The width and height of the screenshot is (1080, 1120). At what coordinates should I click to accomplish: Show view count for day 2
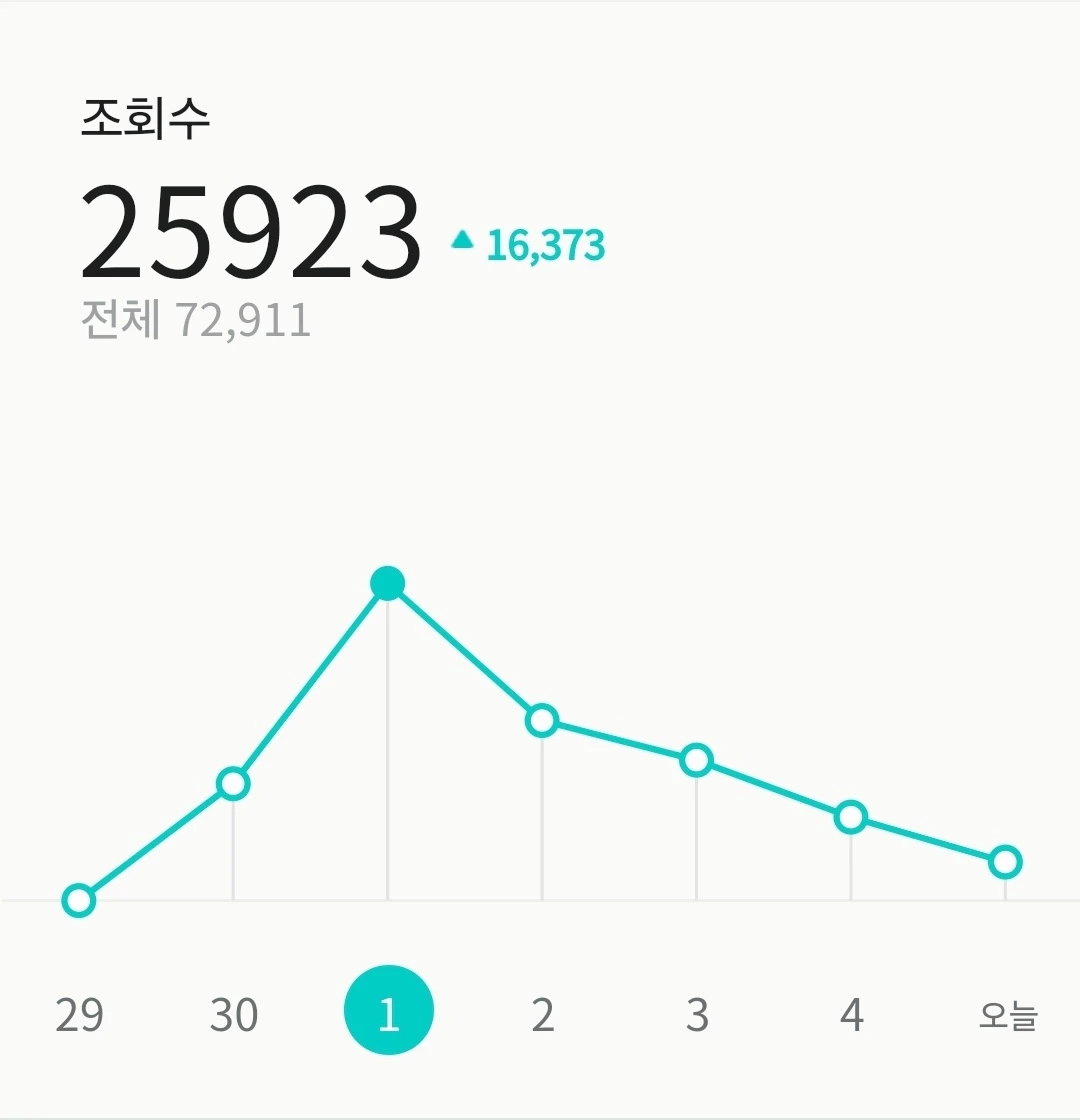tap(543, 1014)
